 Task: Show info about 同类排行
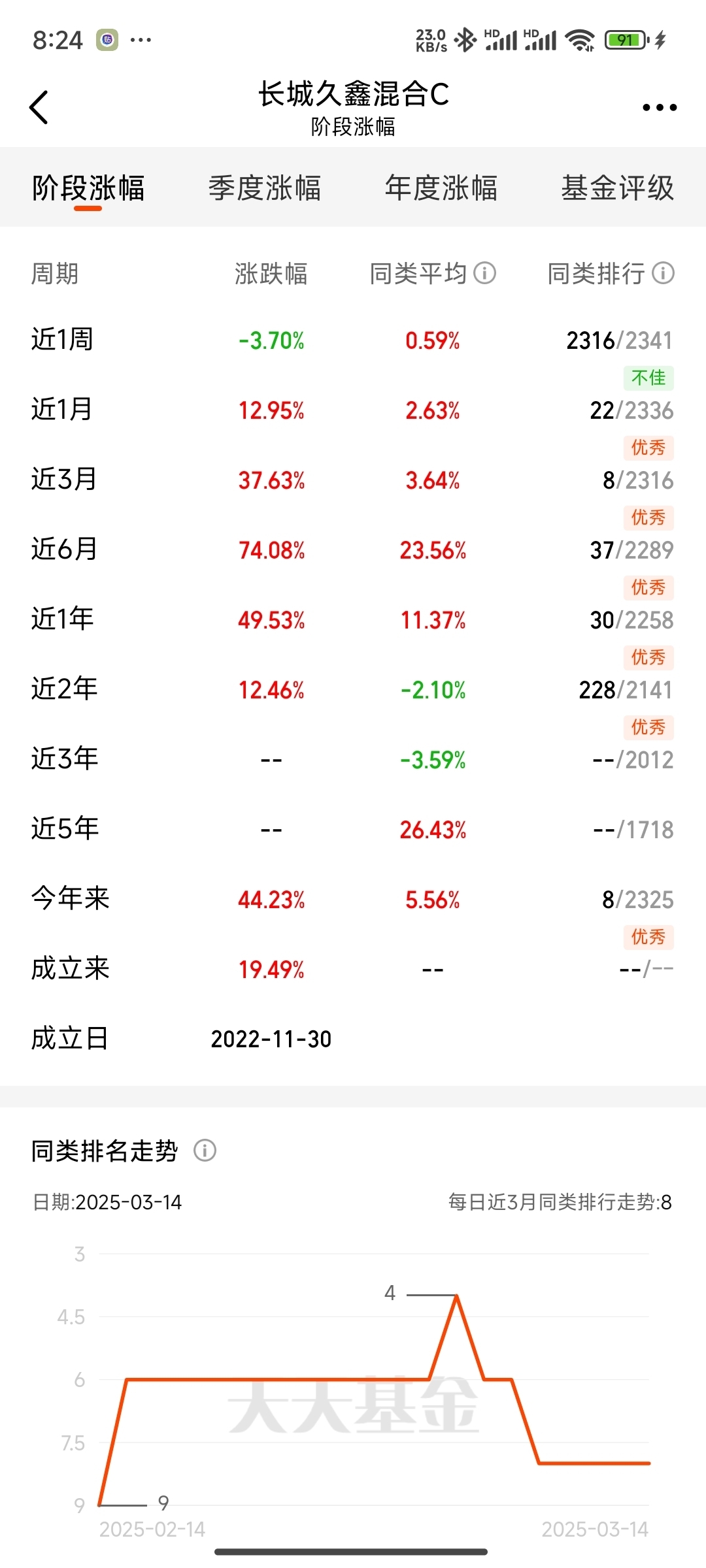point(664,273)
